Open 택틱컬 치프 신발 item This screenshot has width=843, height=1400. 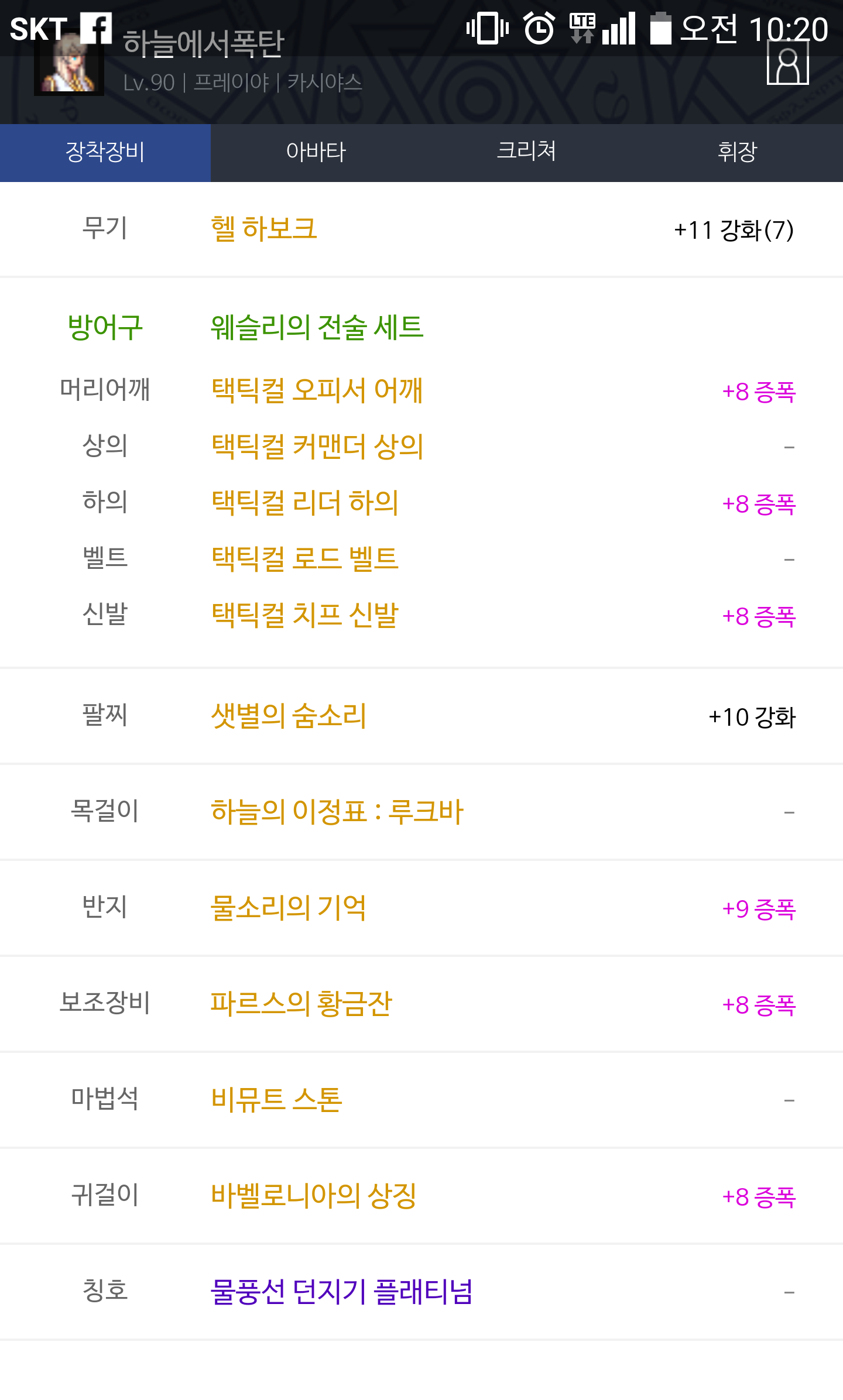coord(305,615)
